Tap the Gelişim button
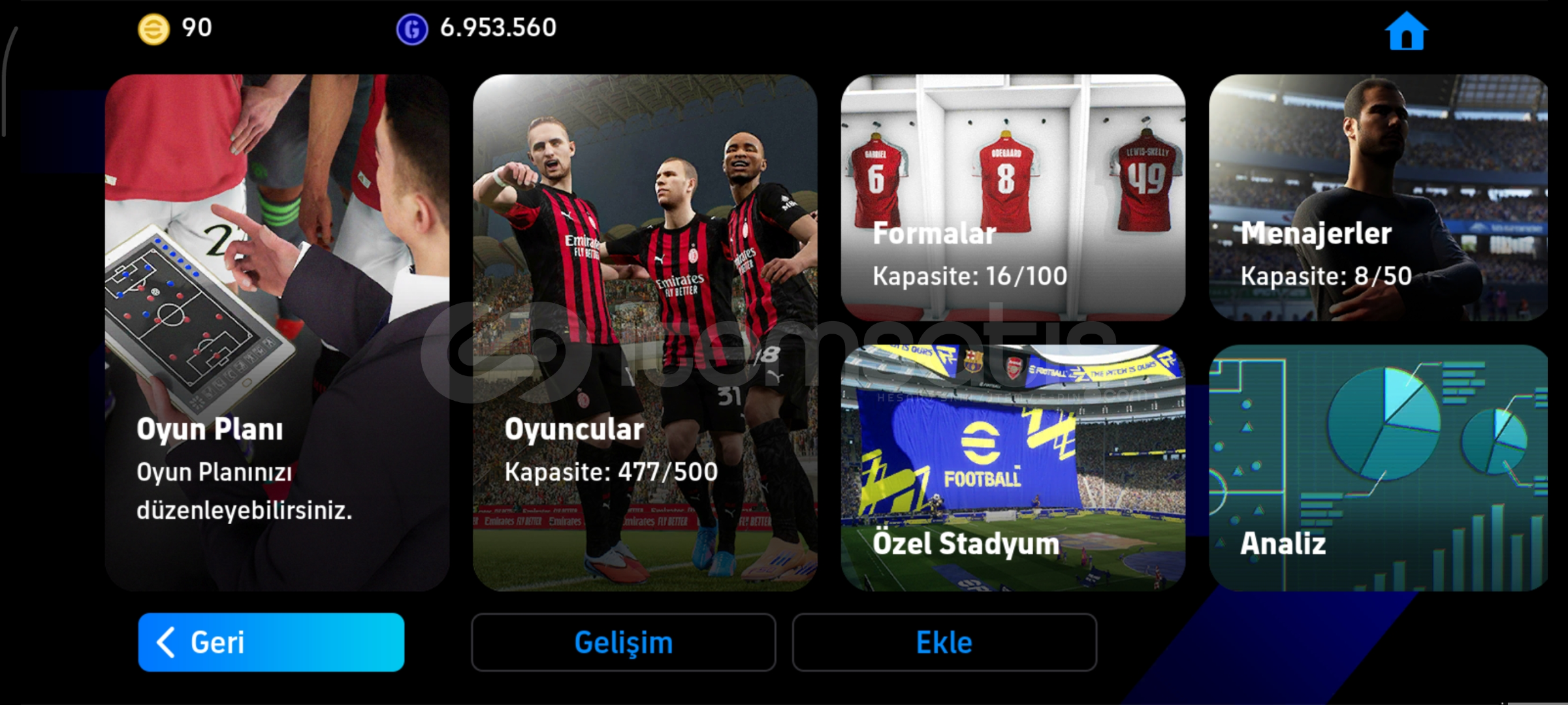Screen dimensions: 1568x705 623,642
